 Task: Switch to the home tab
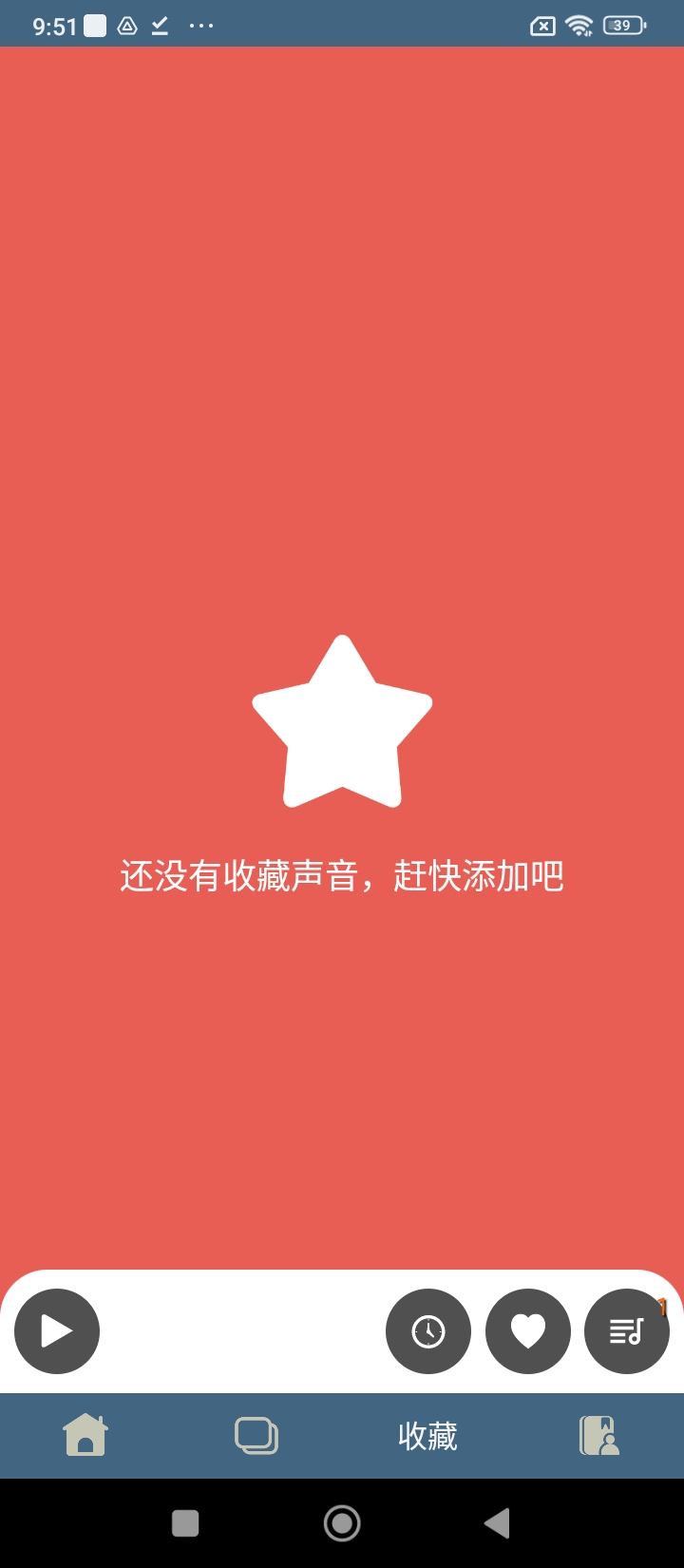(85, 1435)
